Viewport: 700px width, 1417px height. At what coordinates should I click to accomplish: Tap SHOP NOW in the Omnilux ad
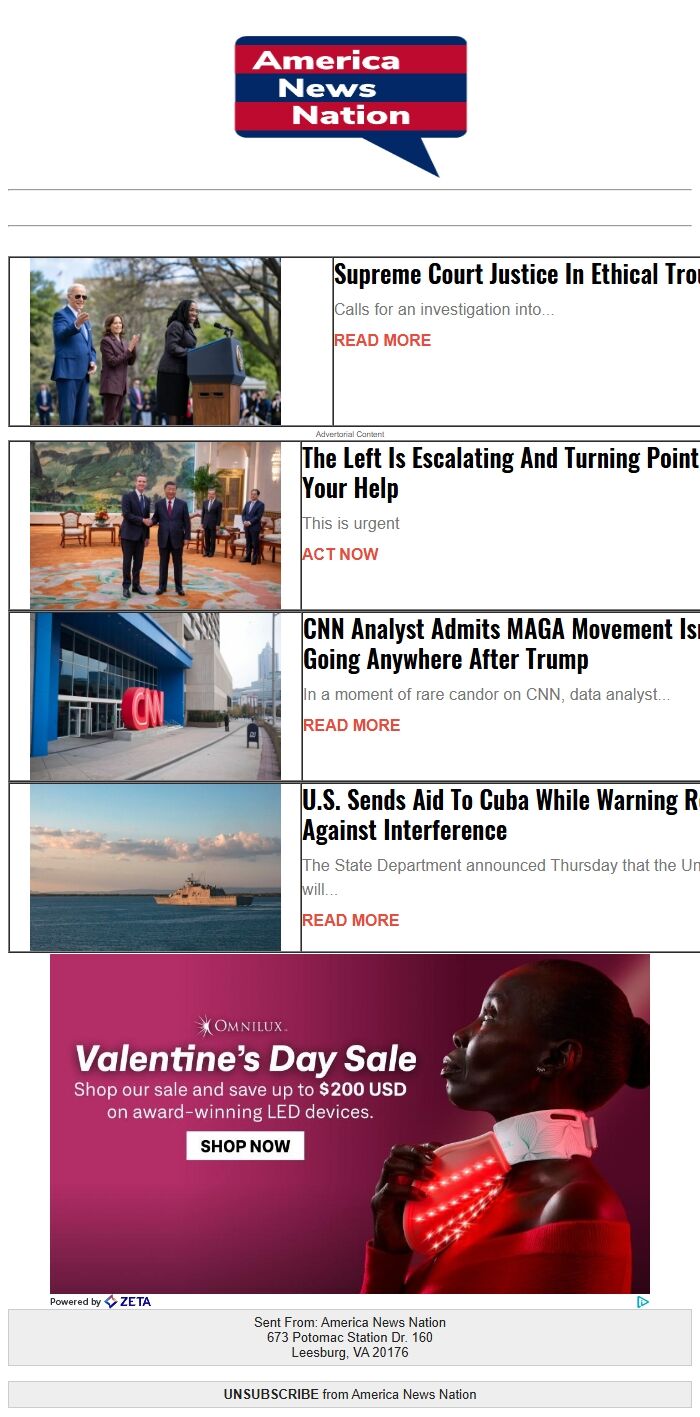[x=245, y=1146]
